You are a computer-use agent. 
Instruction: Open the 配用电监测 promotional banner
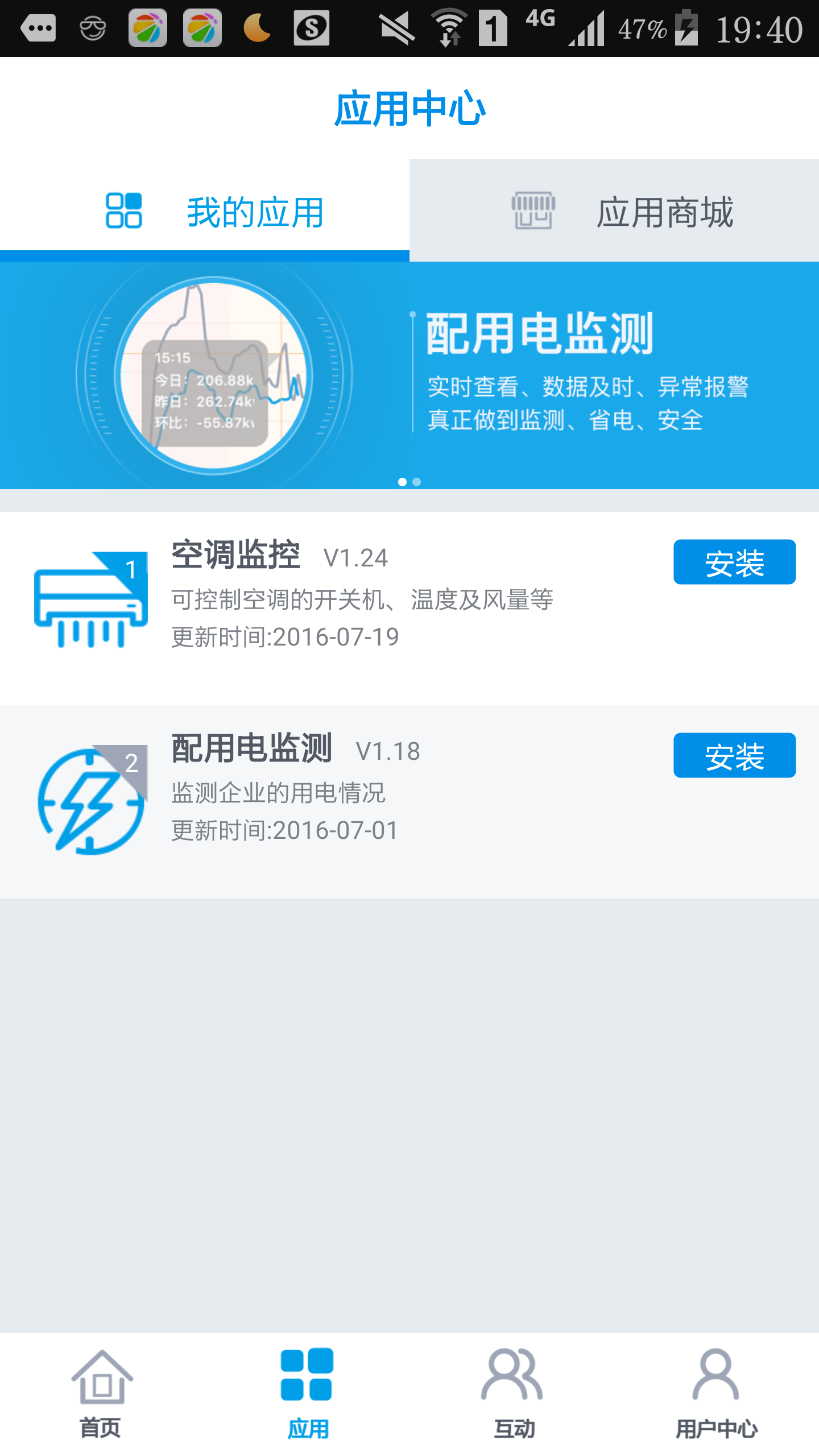point(409,375)
